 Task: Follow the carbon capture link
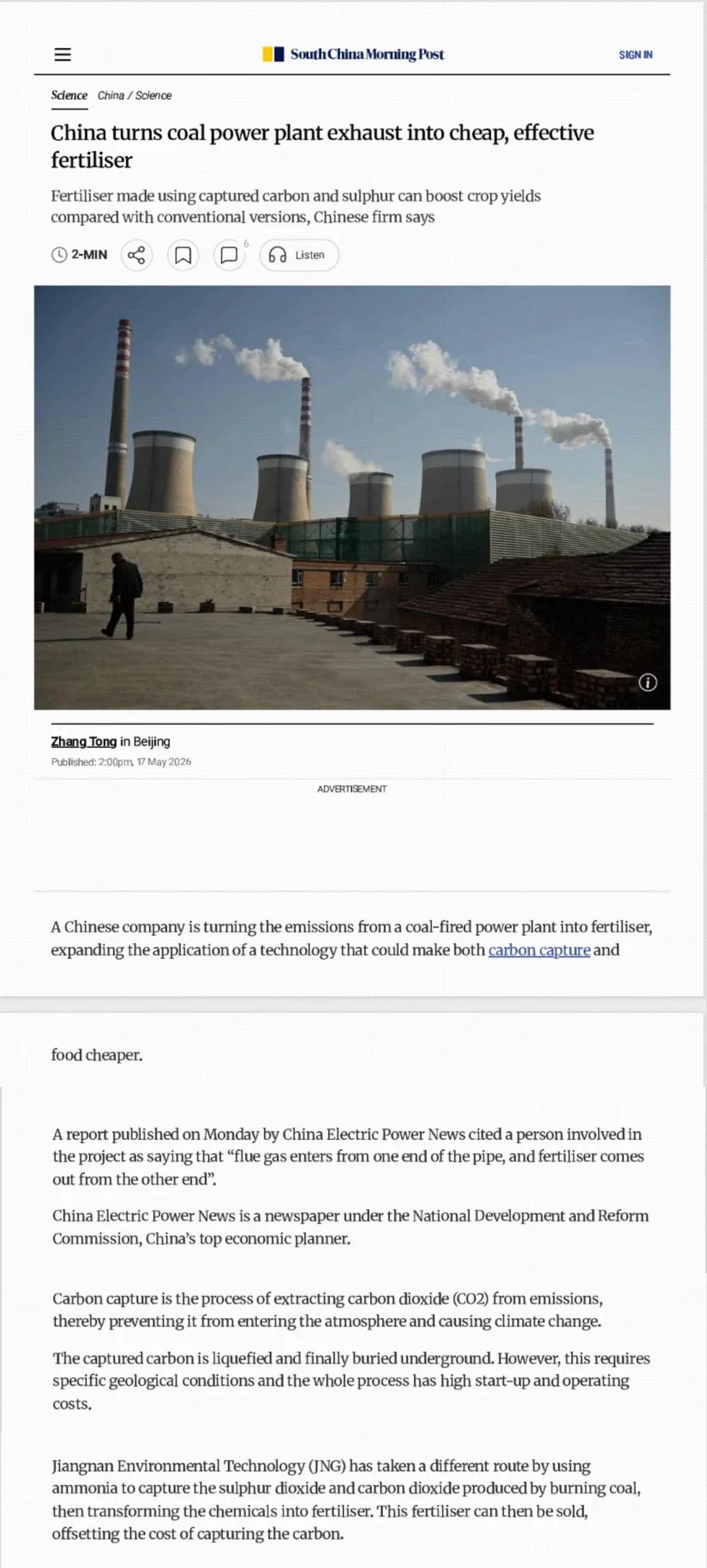(x=539, y=950)
